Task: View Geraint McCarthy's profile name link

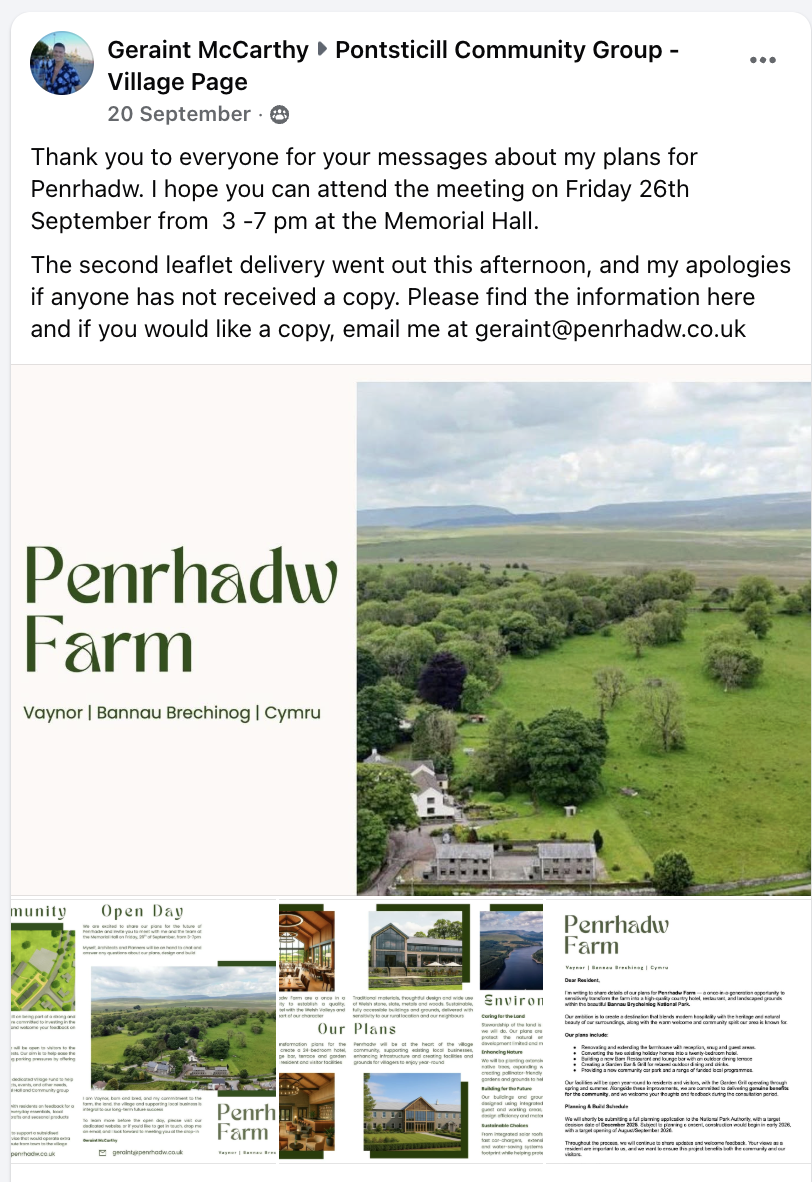Action: click(208, 50)
